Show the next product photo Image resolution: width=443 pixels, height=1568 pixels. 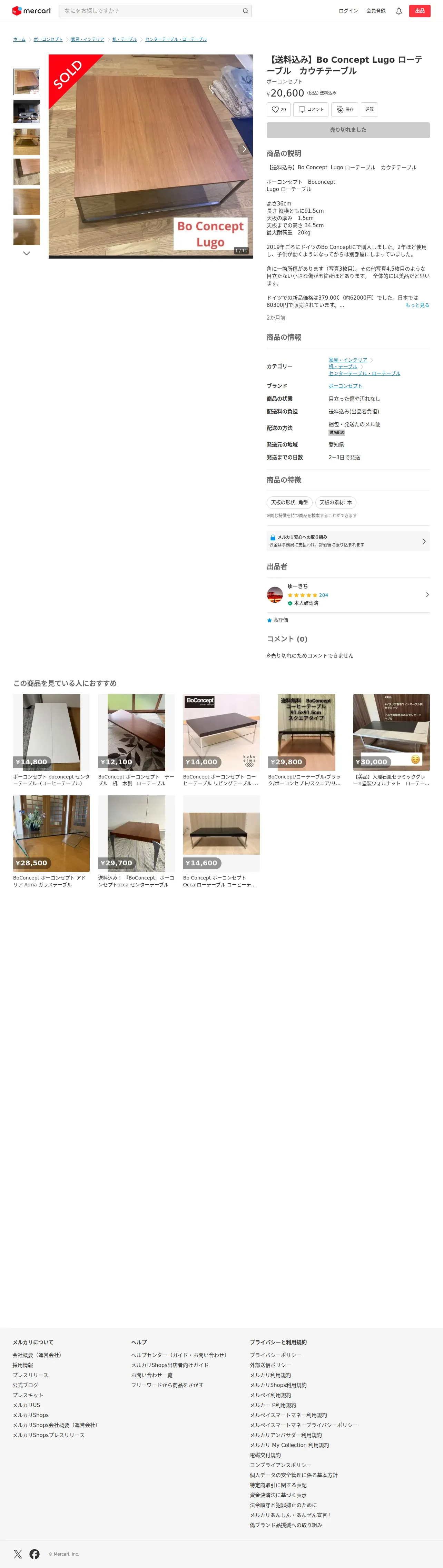(x=244, y=149)
